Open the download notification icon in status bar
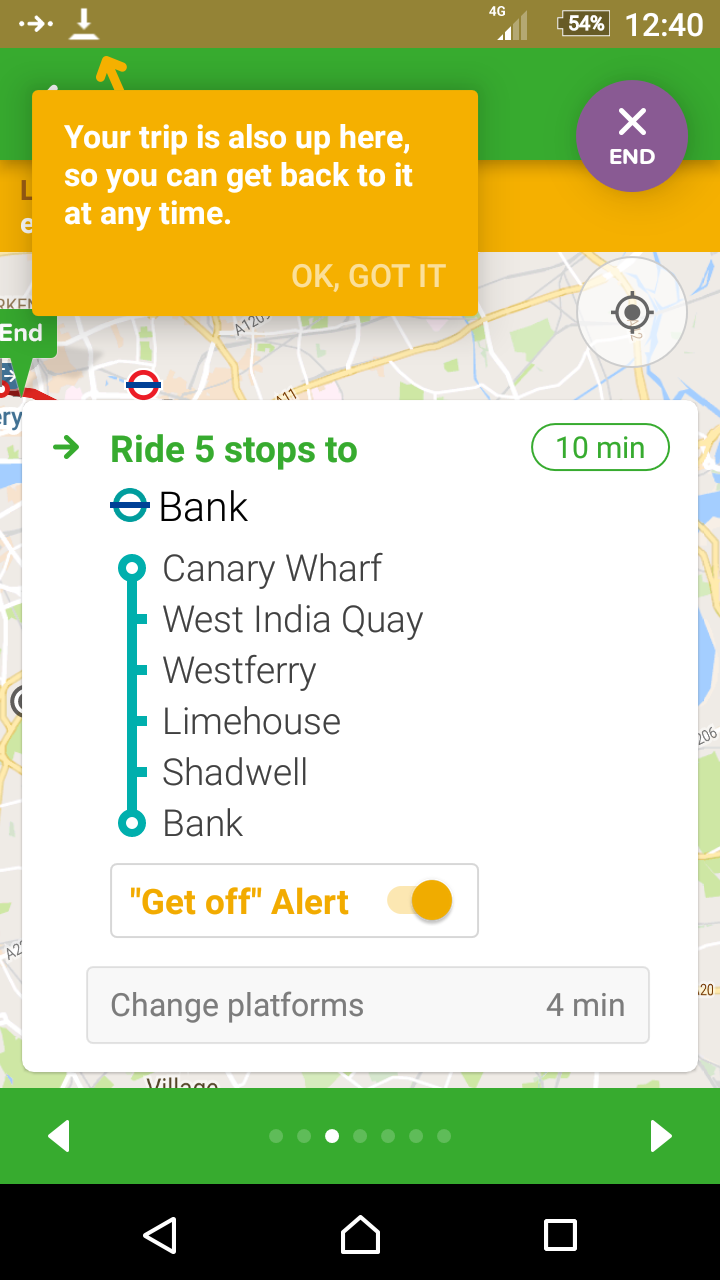The height and width of the screenshot is (1280, 720). tap(84, 22)
